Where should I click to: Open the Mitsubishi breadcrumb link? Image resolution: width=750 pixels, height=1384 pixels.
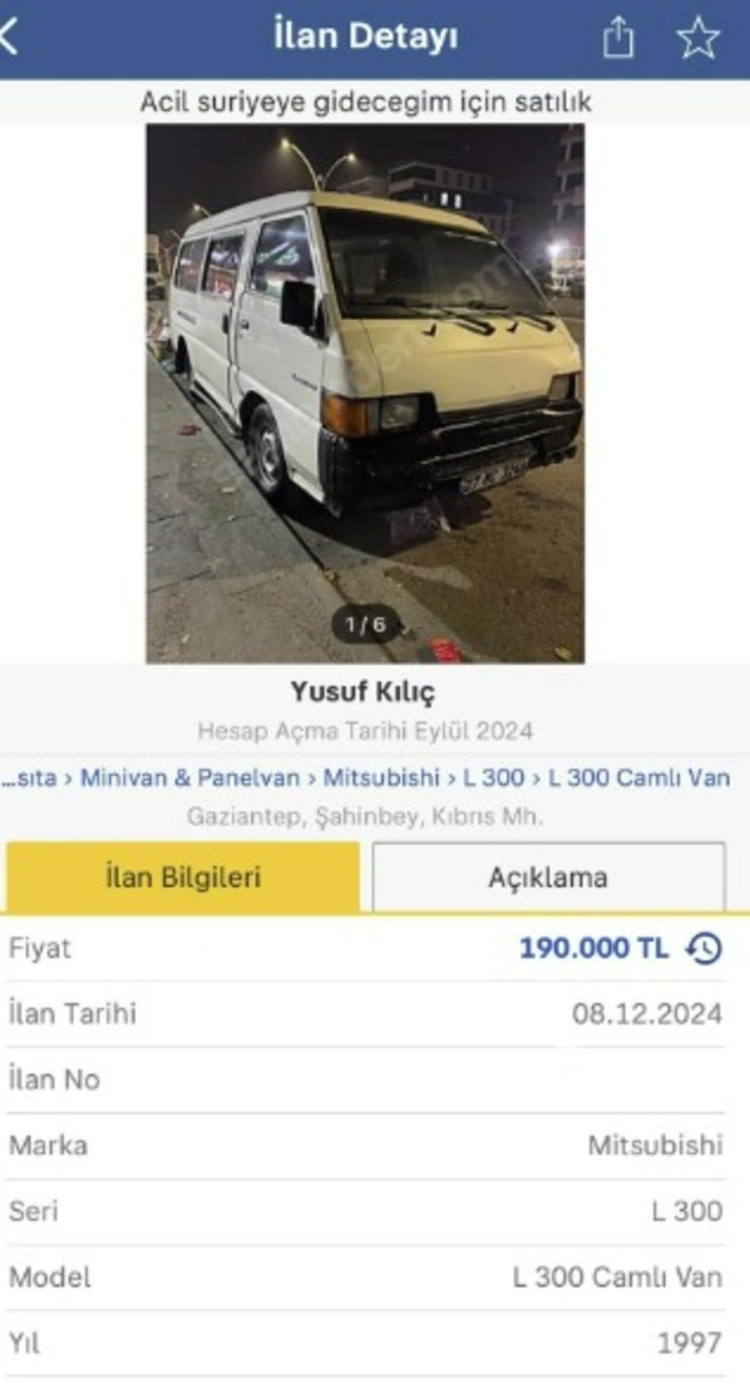[x=381, y=777]
